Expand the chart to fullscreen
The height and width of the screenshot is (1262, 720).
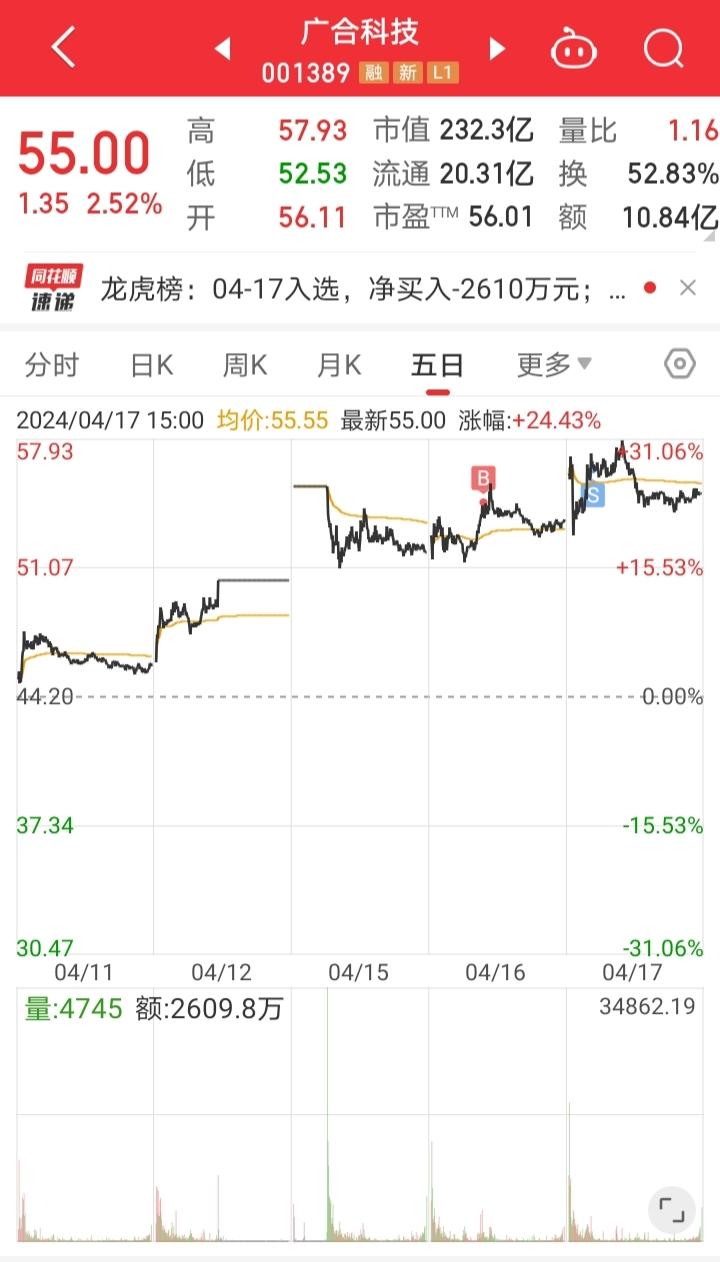tap(672, 1212)
